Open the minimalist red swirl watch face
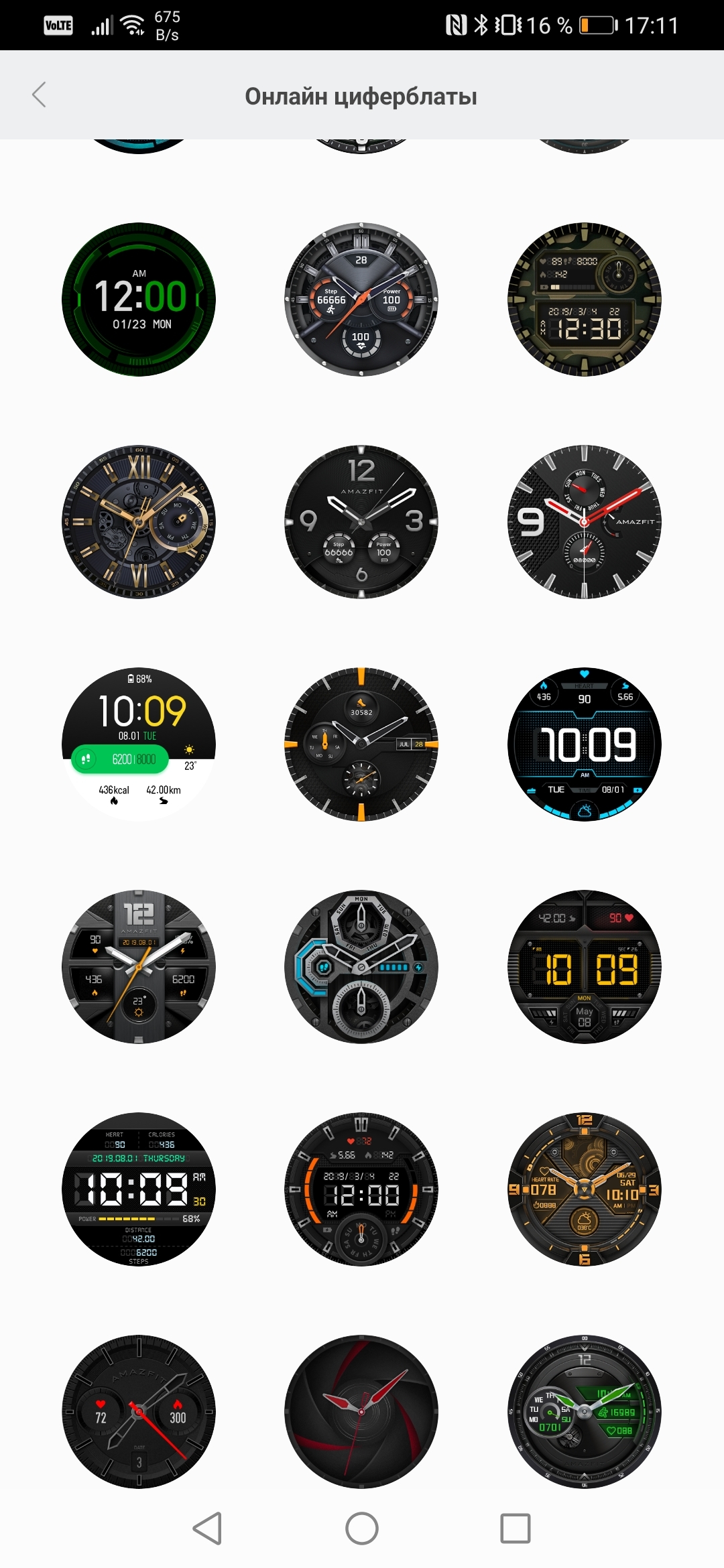This screenshot has width=724, height=1568. click(361, 1412)
